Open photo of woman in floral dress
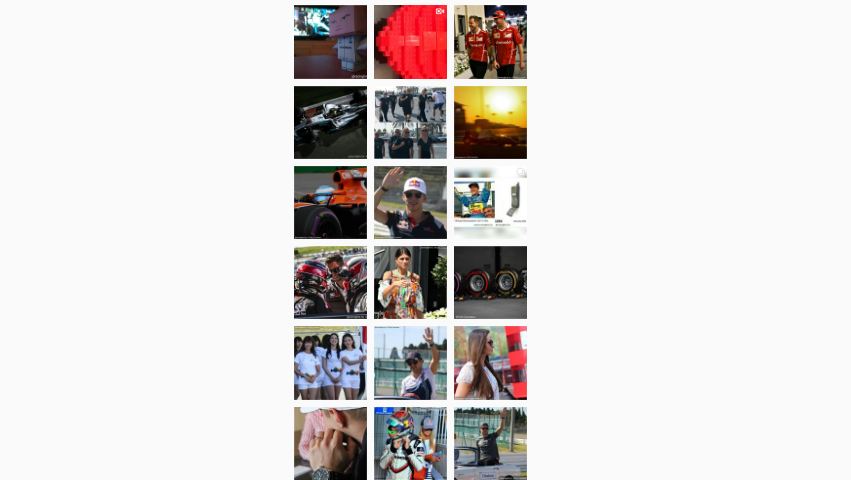This screenshot has height=480, width=851. (x=410, y=282)
